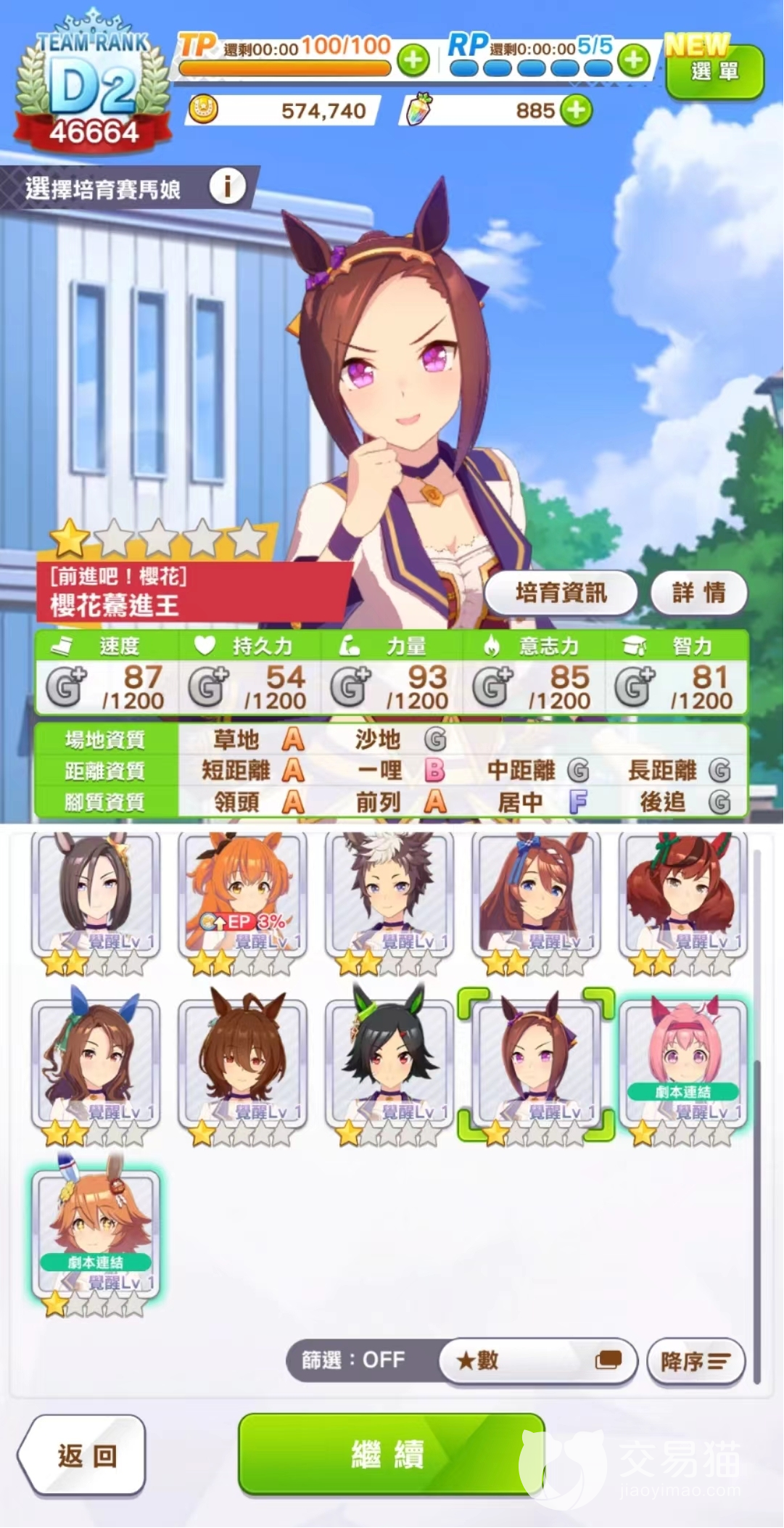Add more carrot jewels with plus icon
This screenshot has height=1528, width=784.
pos(577,111)
